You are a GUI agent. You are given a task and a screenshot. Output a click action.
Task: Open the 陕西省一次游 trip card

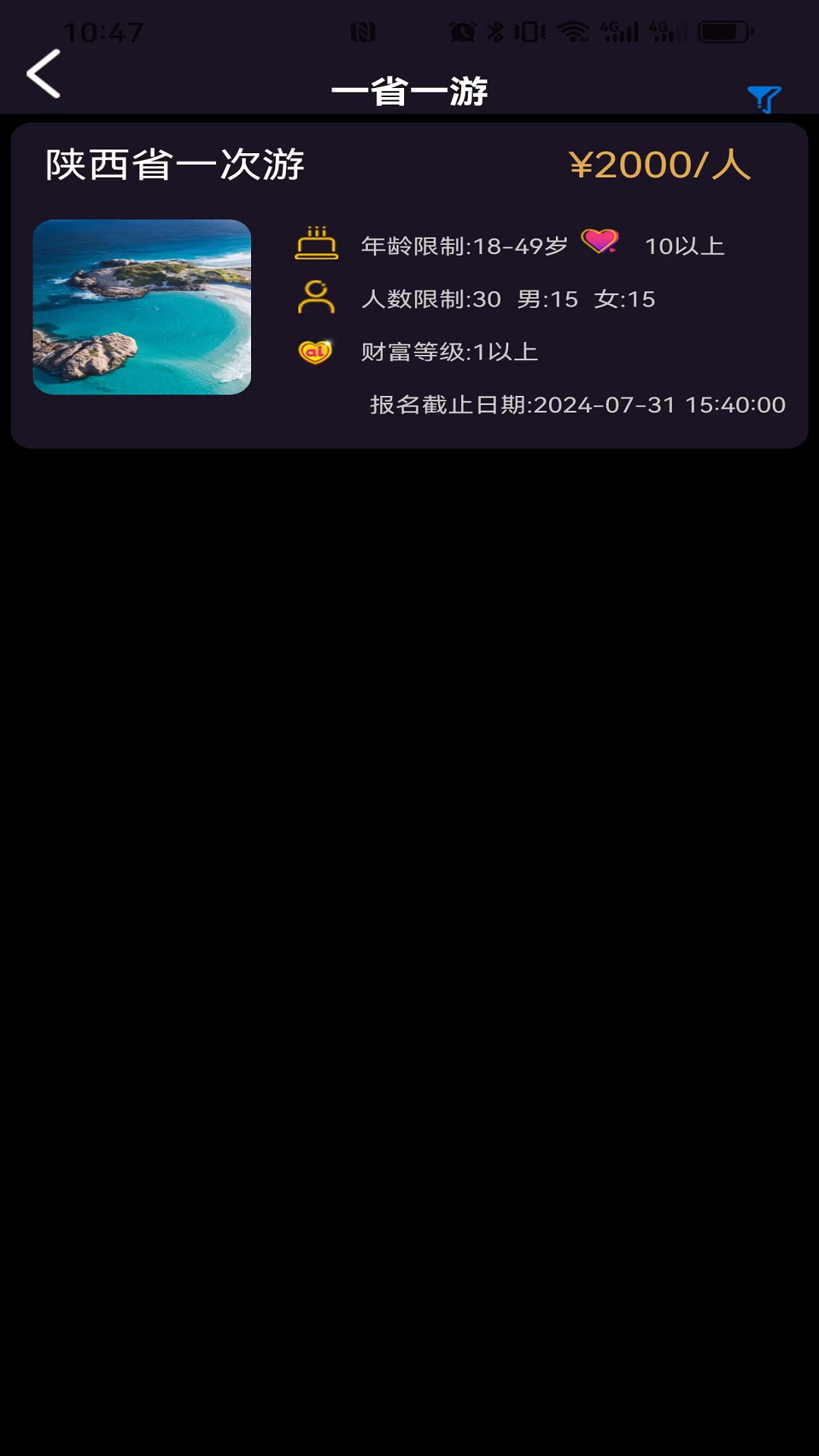pyautogui.click(x=409, y=285)
